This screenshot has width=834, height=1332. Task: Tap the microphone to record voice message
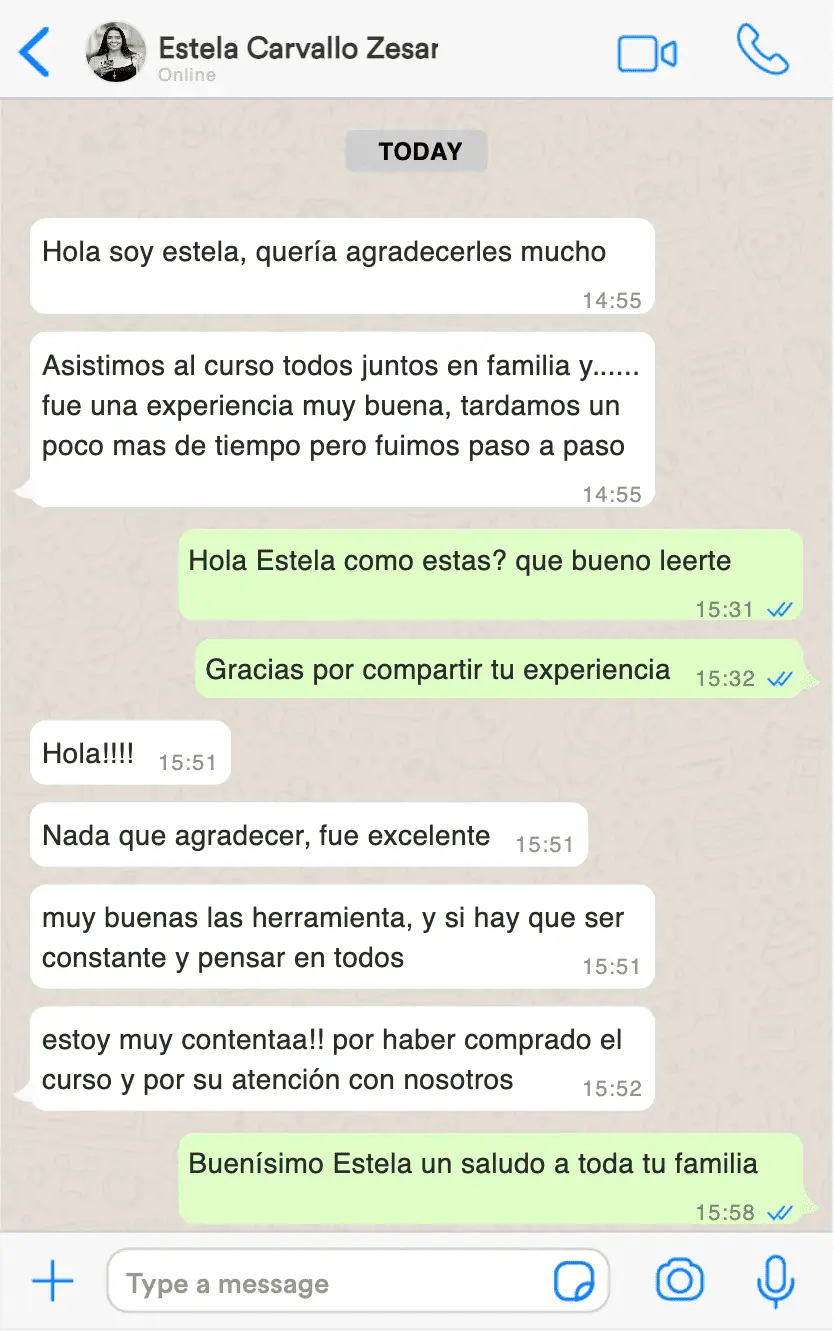[775, 1281]
